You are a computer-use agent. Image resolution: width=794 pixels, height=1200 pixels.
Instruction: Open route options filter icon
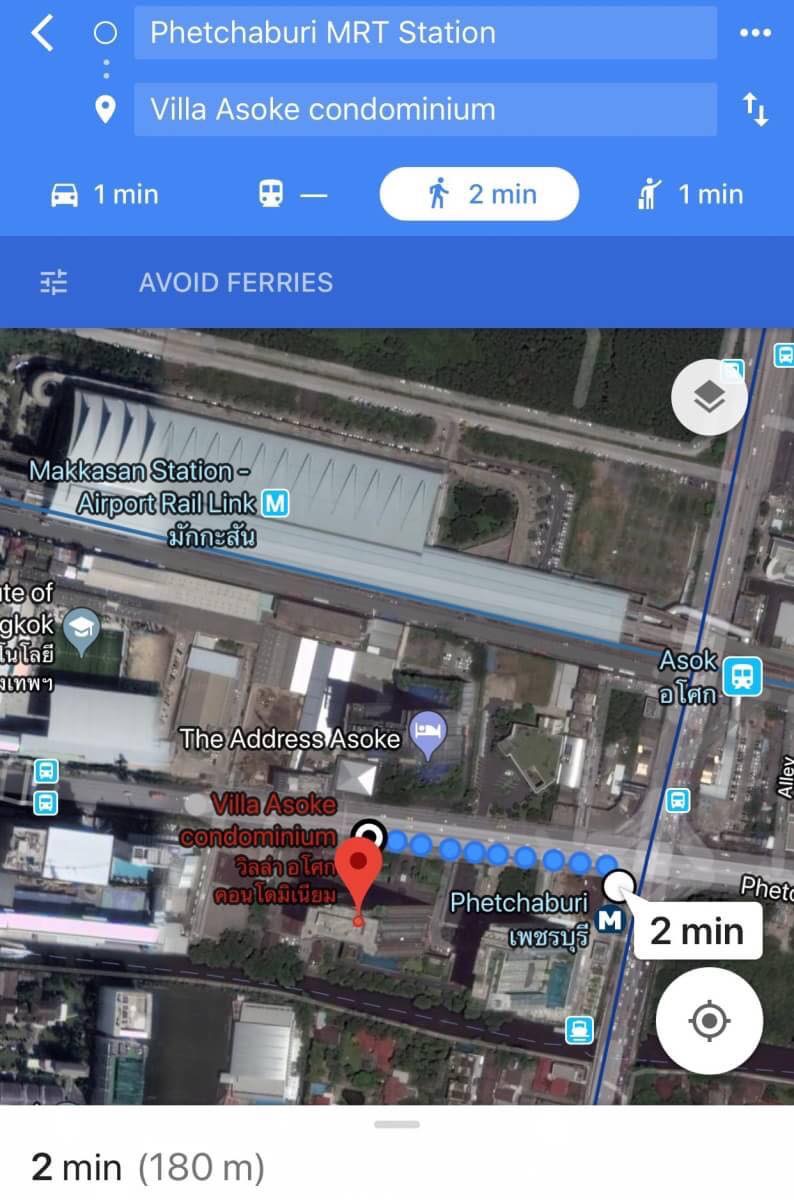(53, 283)
